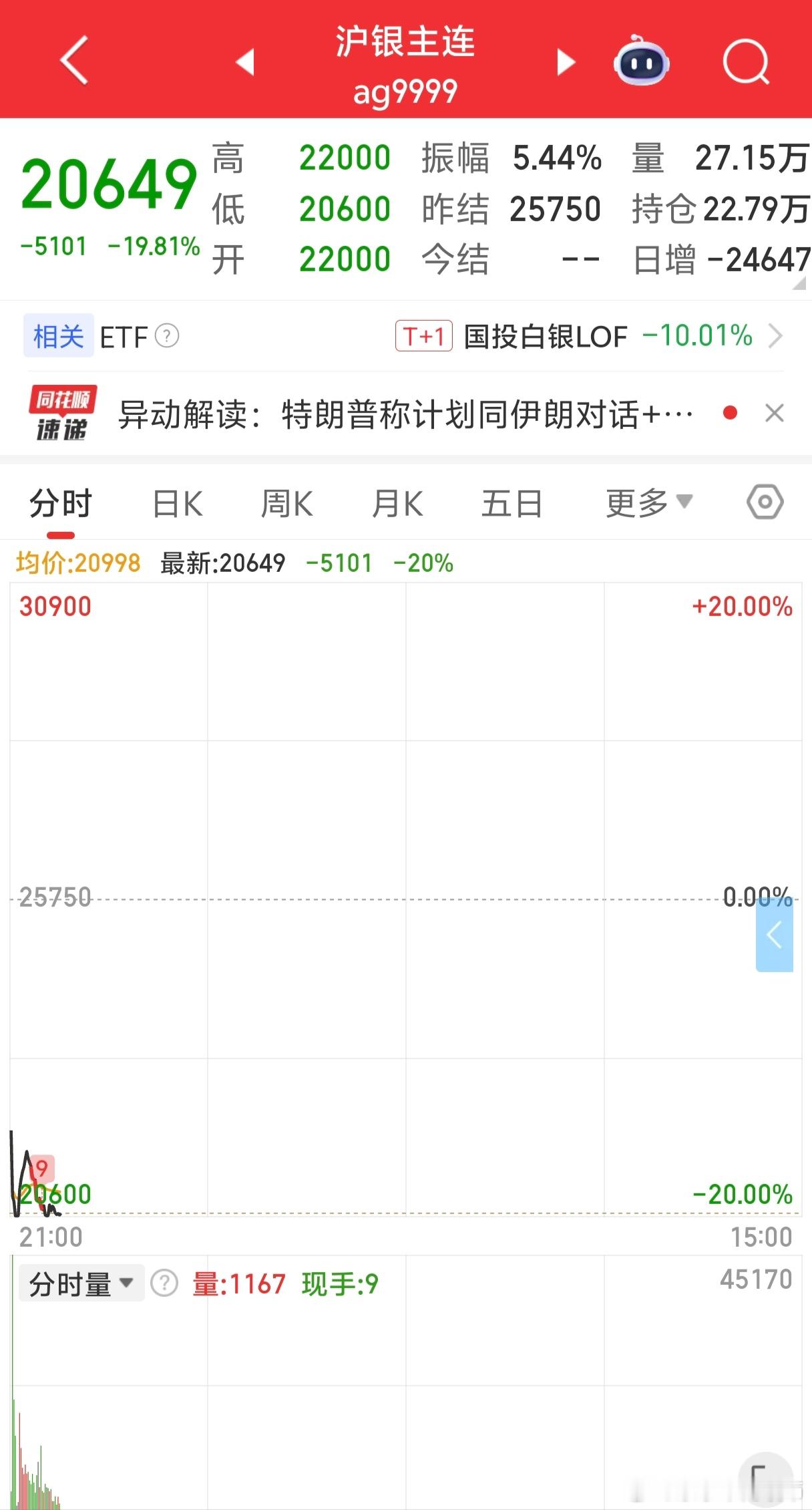Tap the fullscreen chart icon at bottom right
The image size is (812, 1510).
(x=765, y=1478)
